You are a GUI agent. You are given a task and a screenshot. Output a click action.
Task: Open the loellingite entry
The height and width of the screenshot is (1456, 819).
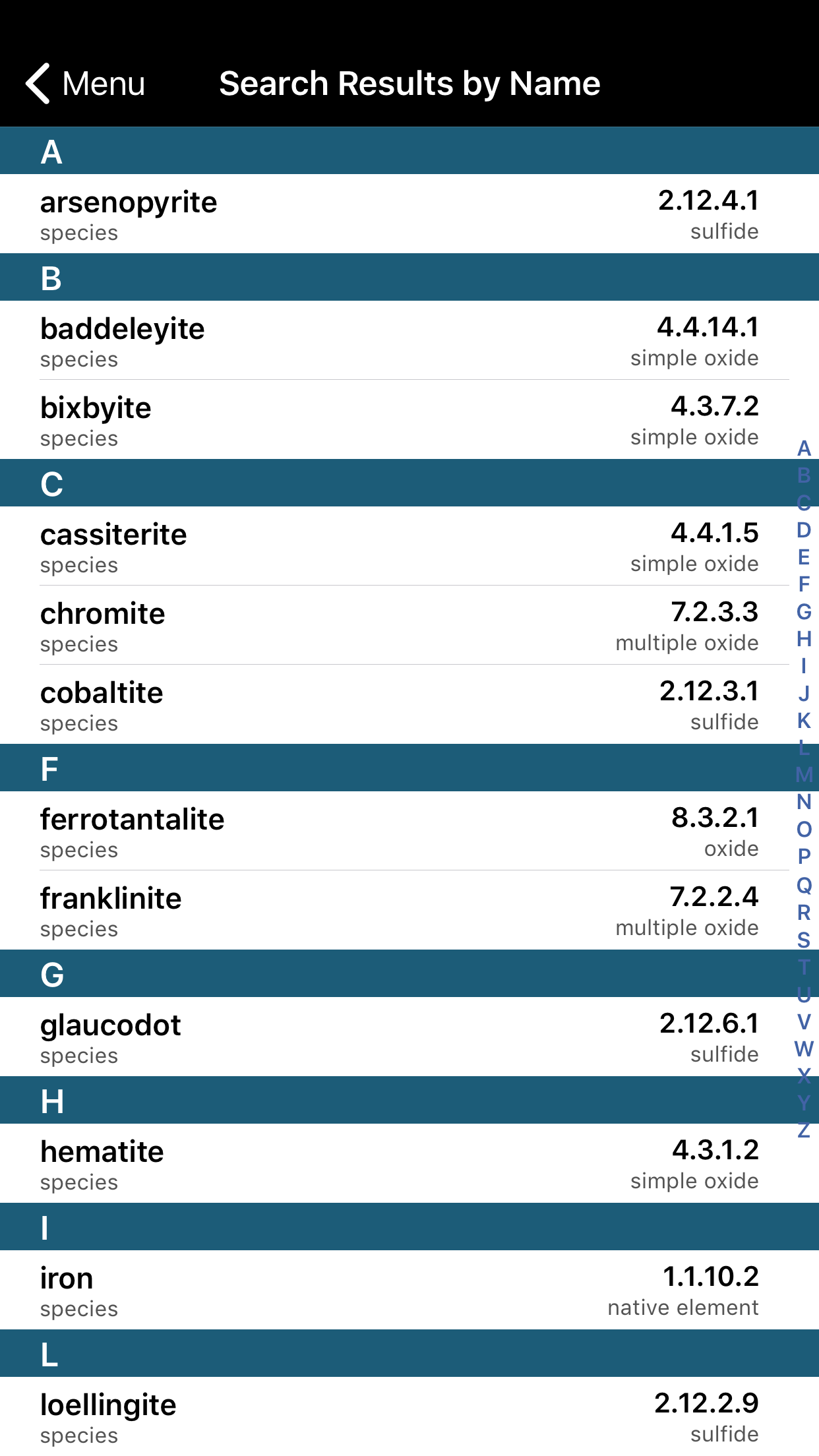click(x=264, y=1416)
